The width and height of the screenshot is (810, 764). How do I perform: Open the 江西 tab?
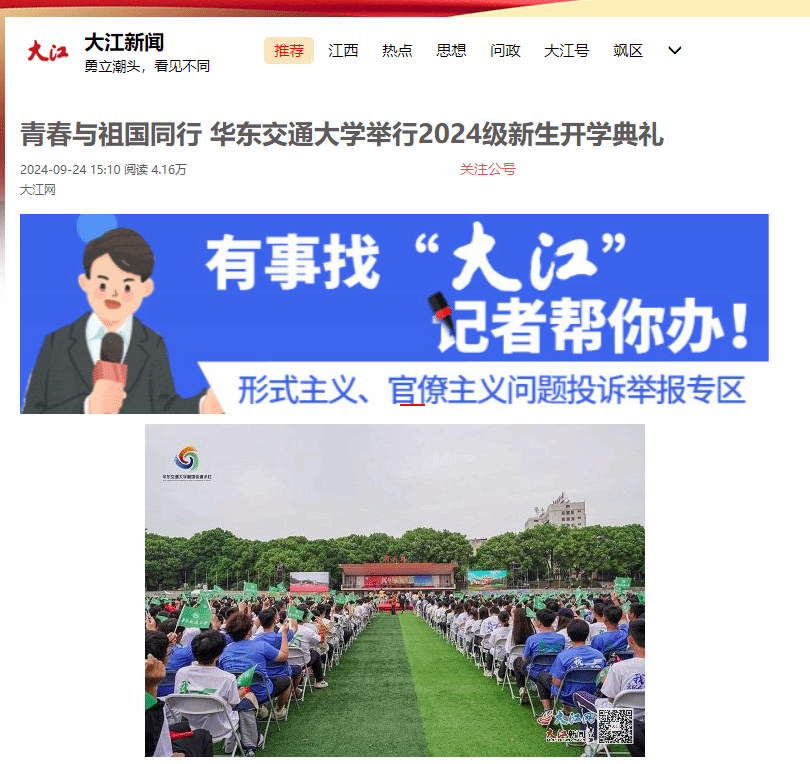(x=343, y=51)
